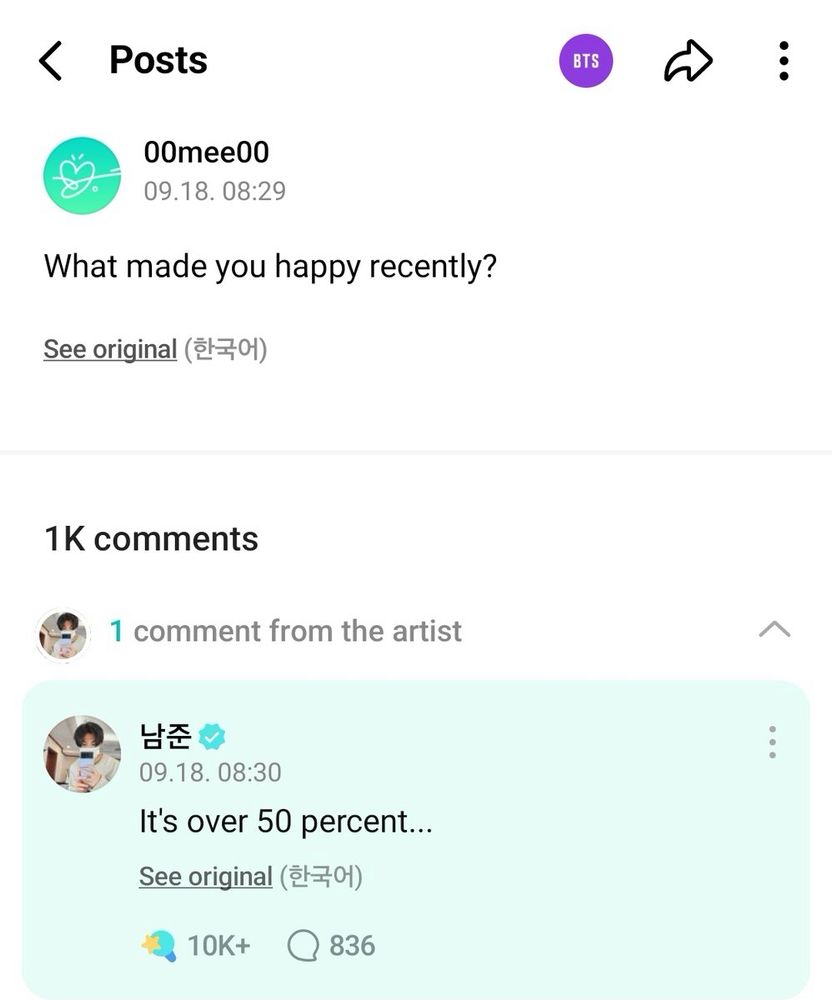Collapse the artist comment section
The height and width of the screenshot is (1000, 832).
(775, 630)
